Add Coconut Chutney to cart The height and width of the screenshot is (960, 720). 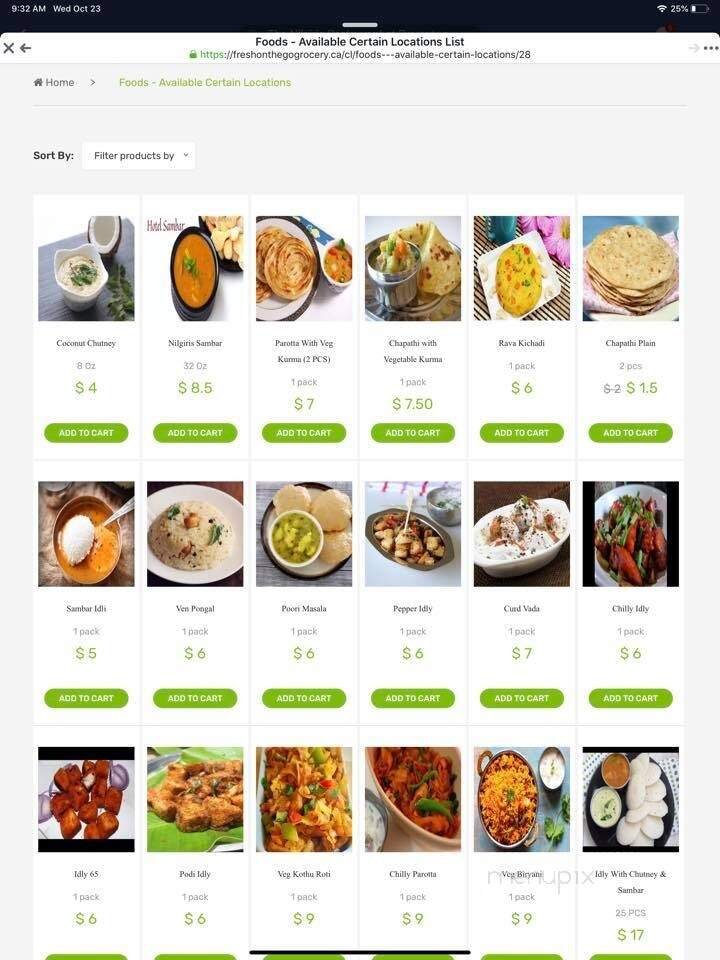pyautogui.click(x=86, y=432)
